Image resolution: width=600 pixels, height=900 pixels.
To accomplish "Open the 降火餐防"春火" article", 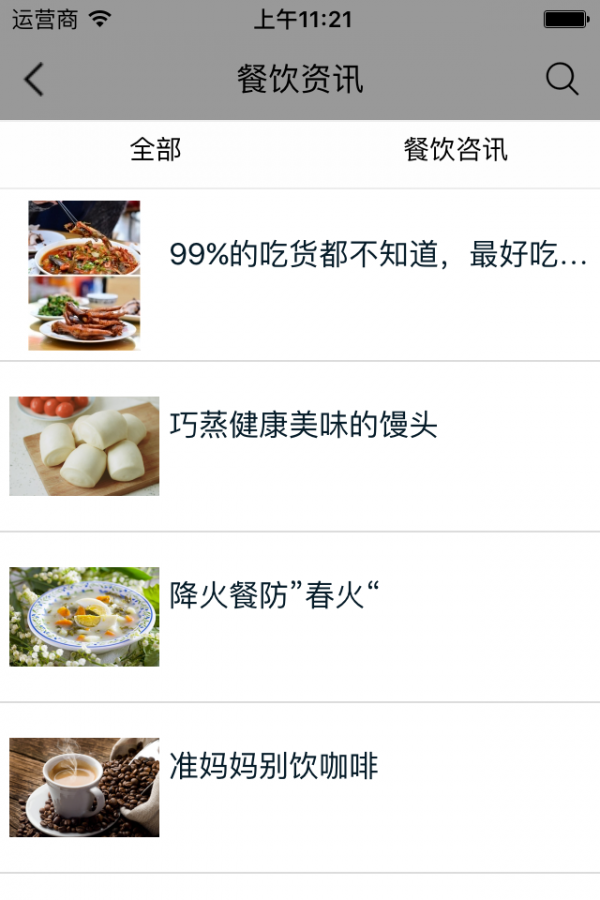I will pyautogui.click(x=274, y=597).
